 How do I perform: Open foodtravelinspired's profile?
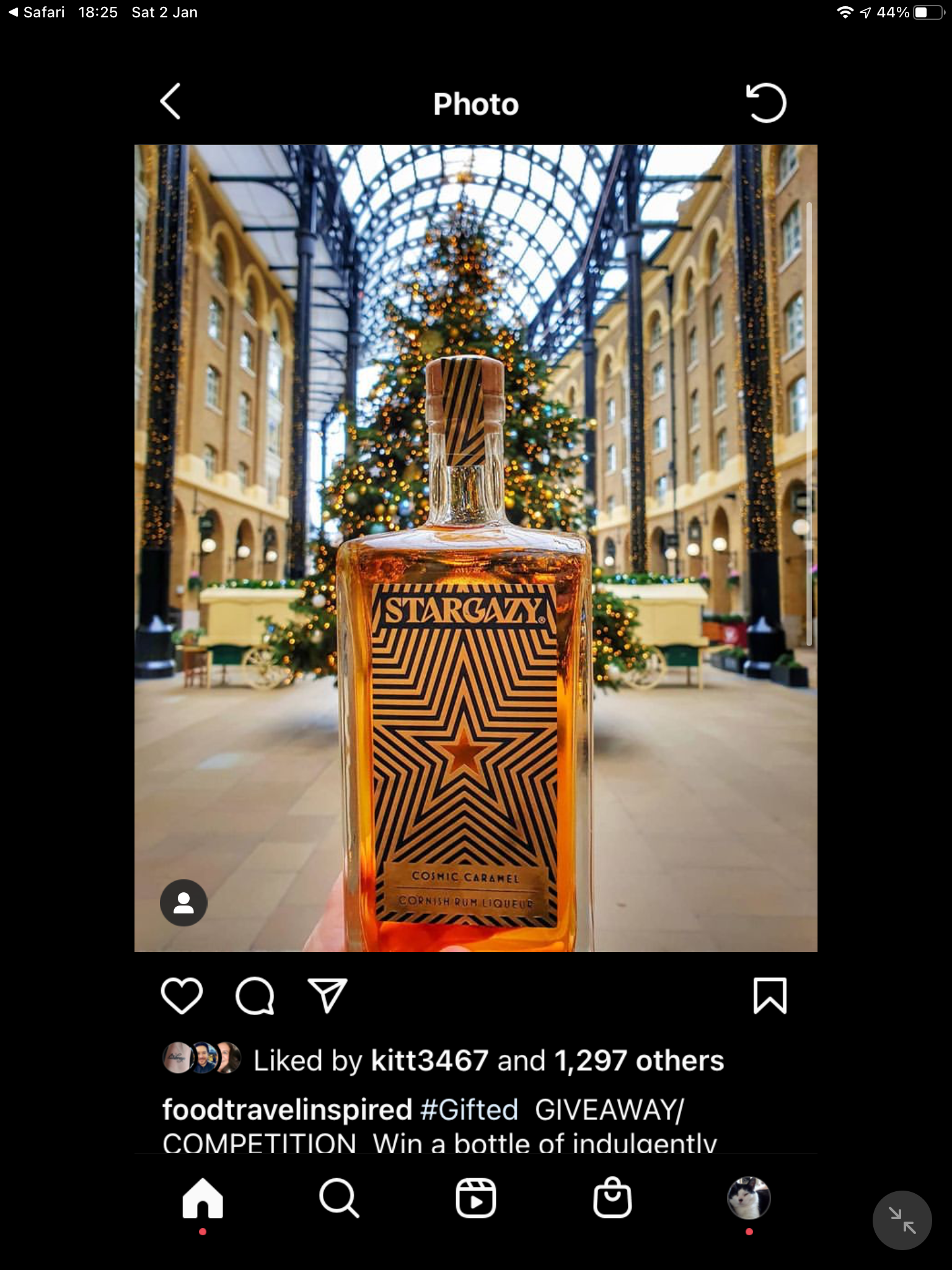(287, 1109)
